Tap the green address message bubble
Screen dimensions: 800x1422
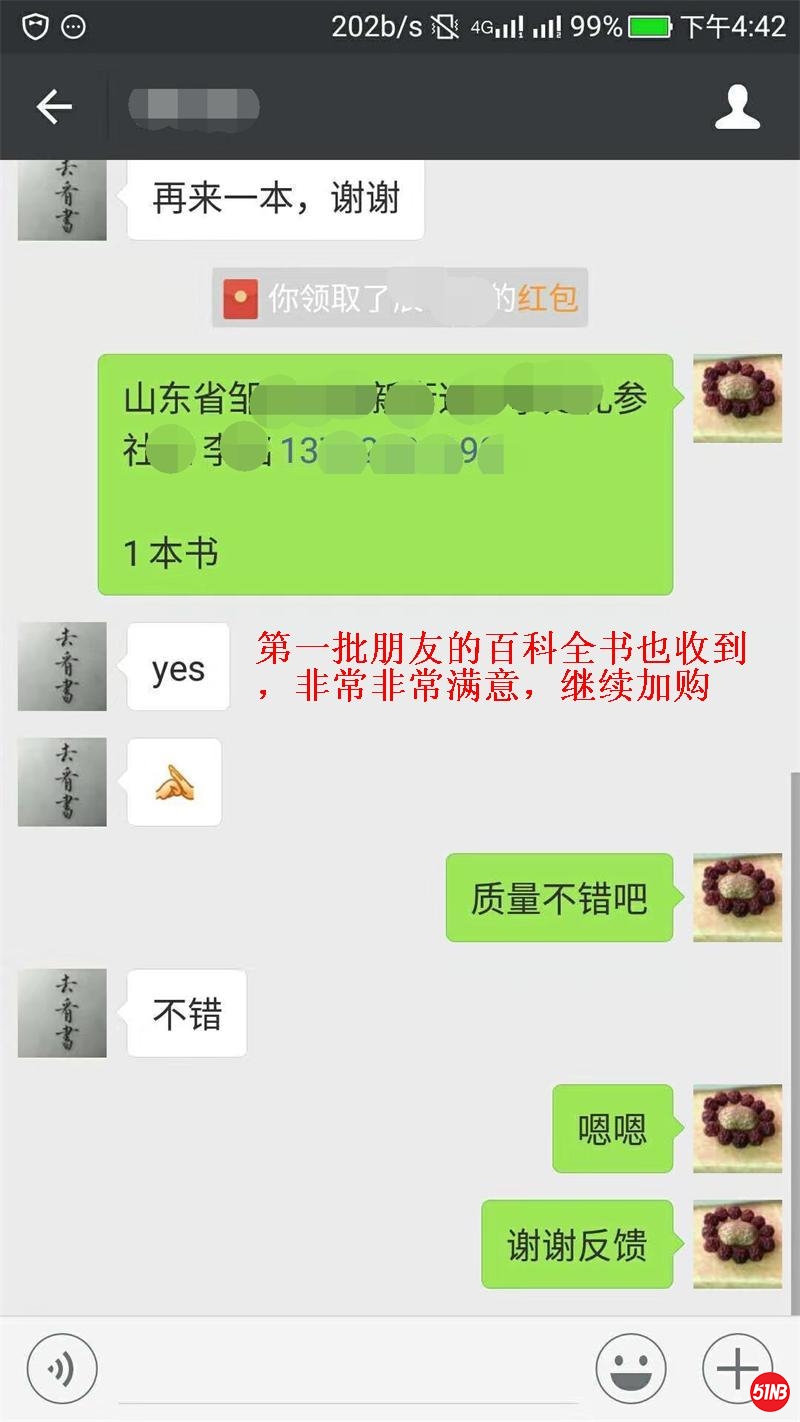click(385, 470)
